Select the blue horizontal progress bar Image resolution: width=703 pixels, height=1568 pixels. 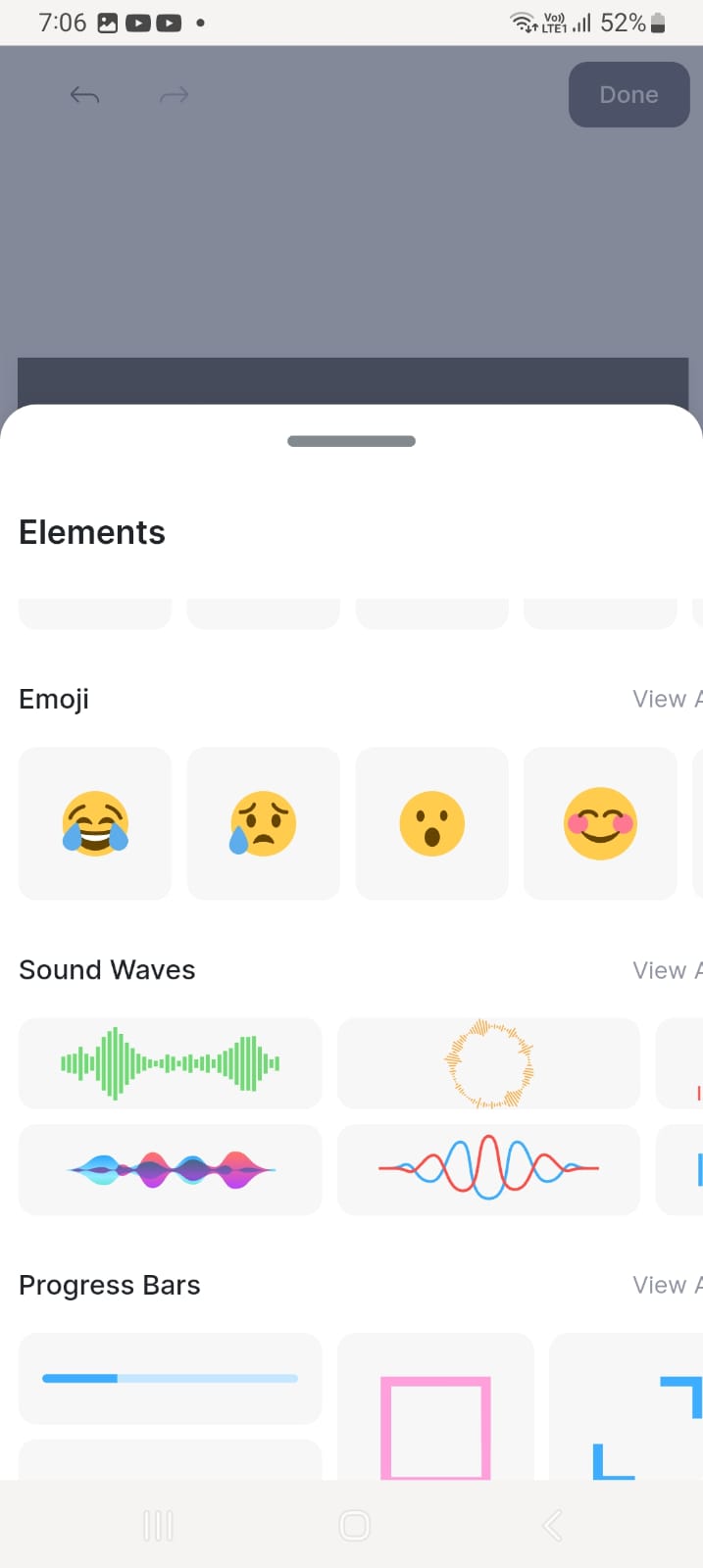point(170,1378)
